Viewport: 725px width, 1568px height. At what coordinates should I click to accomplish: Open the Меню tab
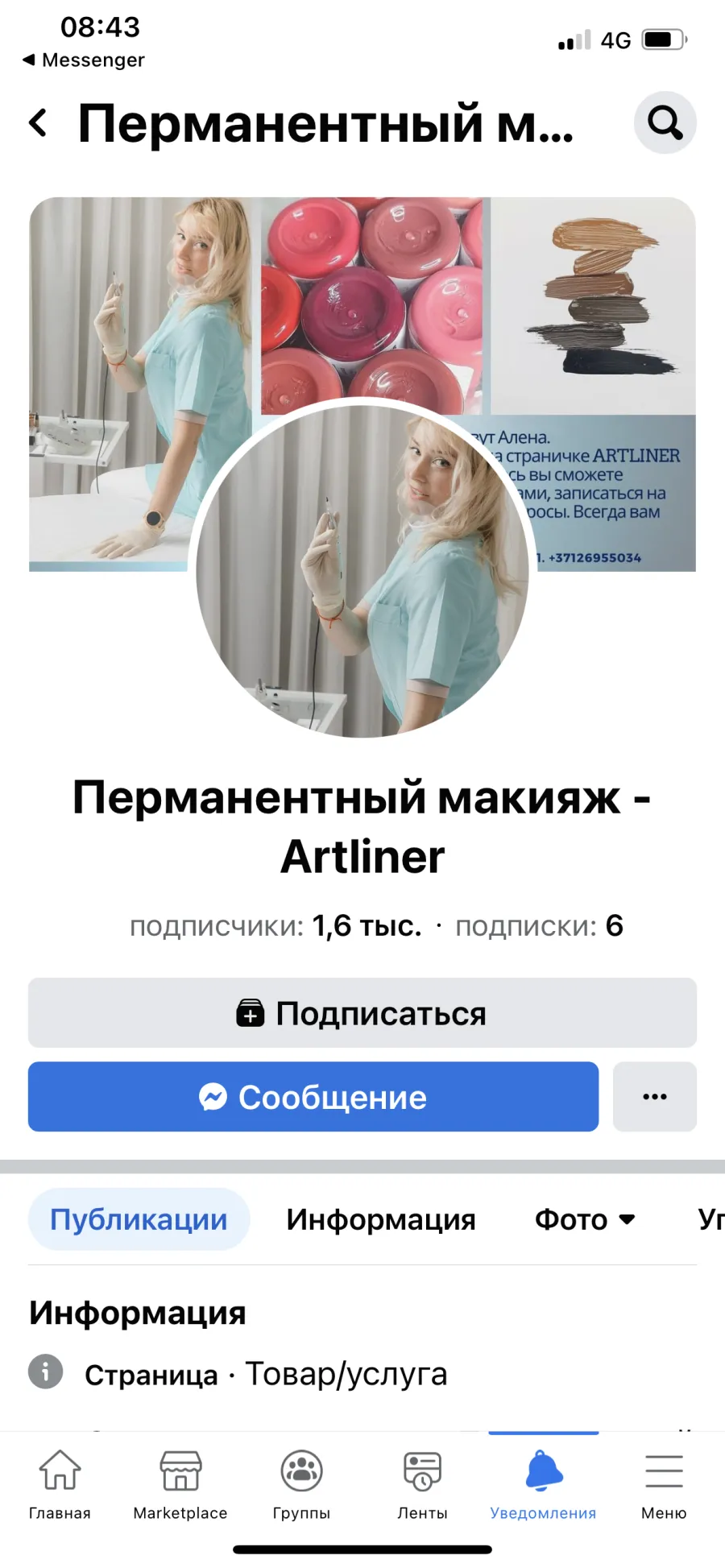tap(664, 1485)
